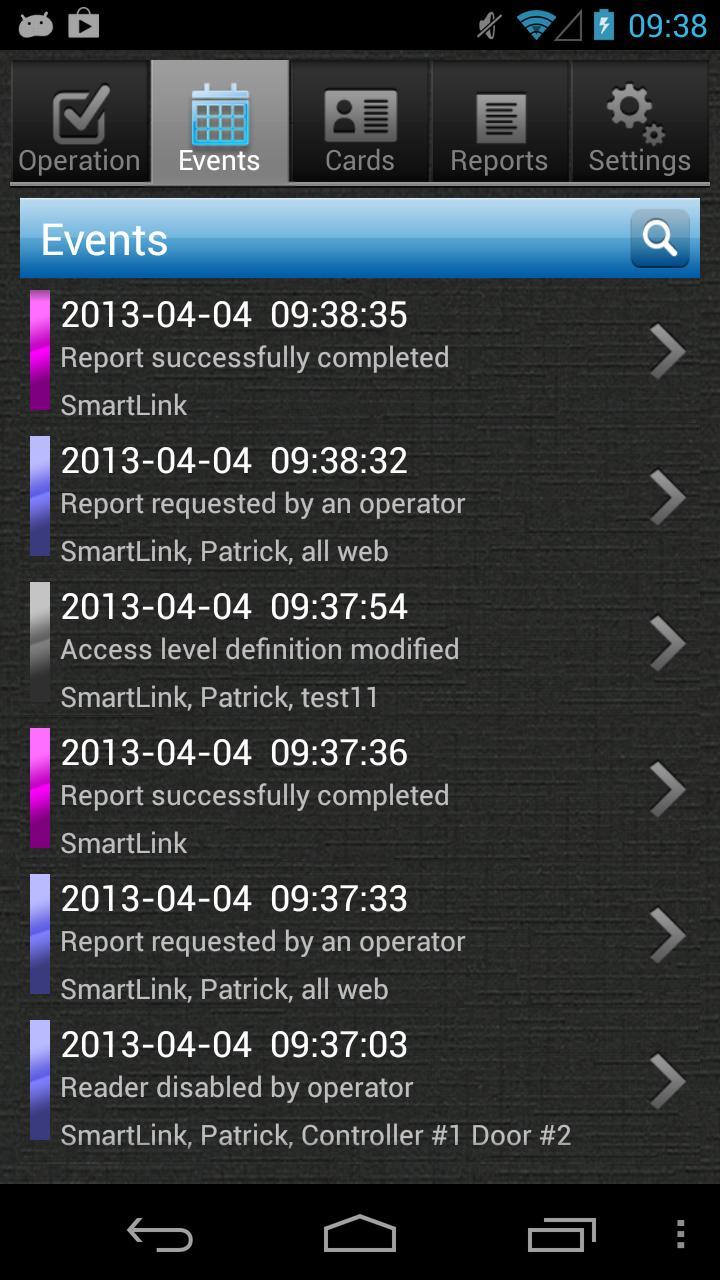This screenshot has height=1280, width=720.
Task: Select the Events calendar icon
Action: pyautogui.click(x=219, y=112)
